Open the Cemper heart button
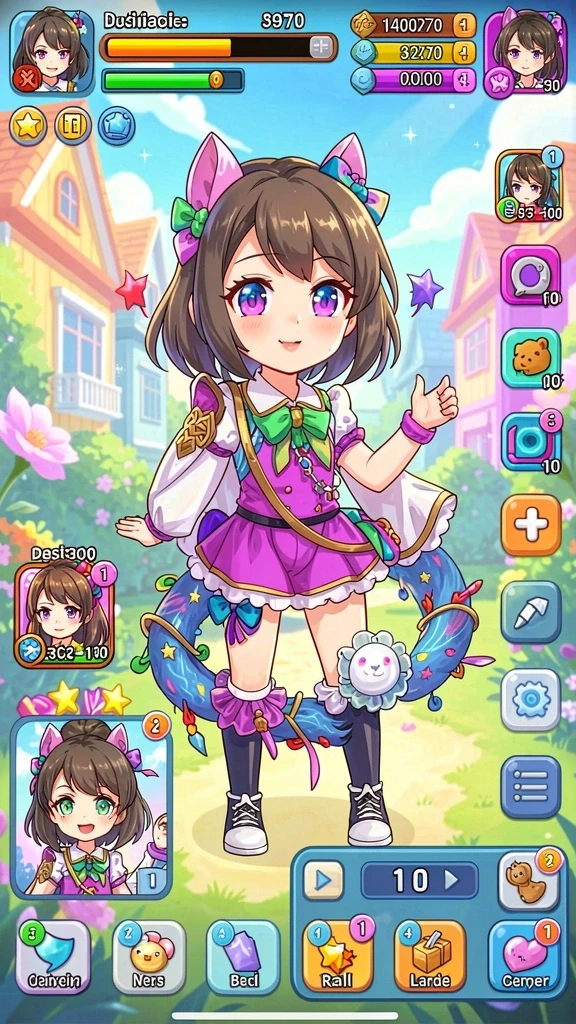576x1024 pixels. (524, 956)
